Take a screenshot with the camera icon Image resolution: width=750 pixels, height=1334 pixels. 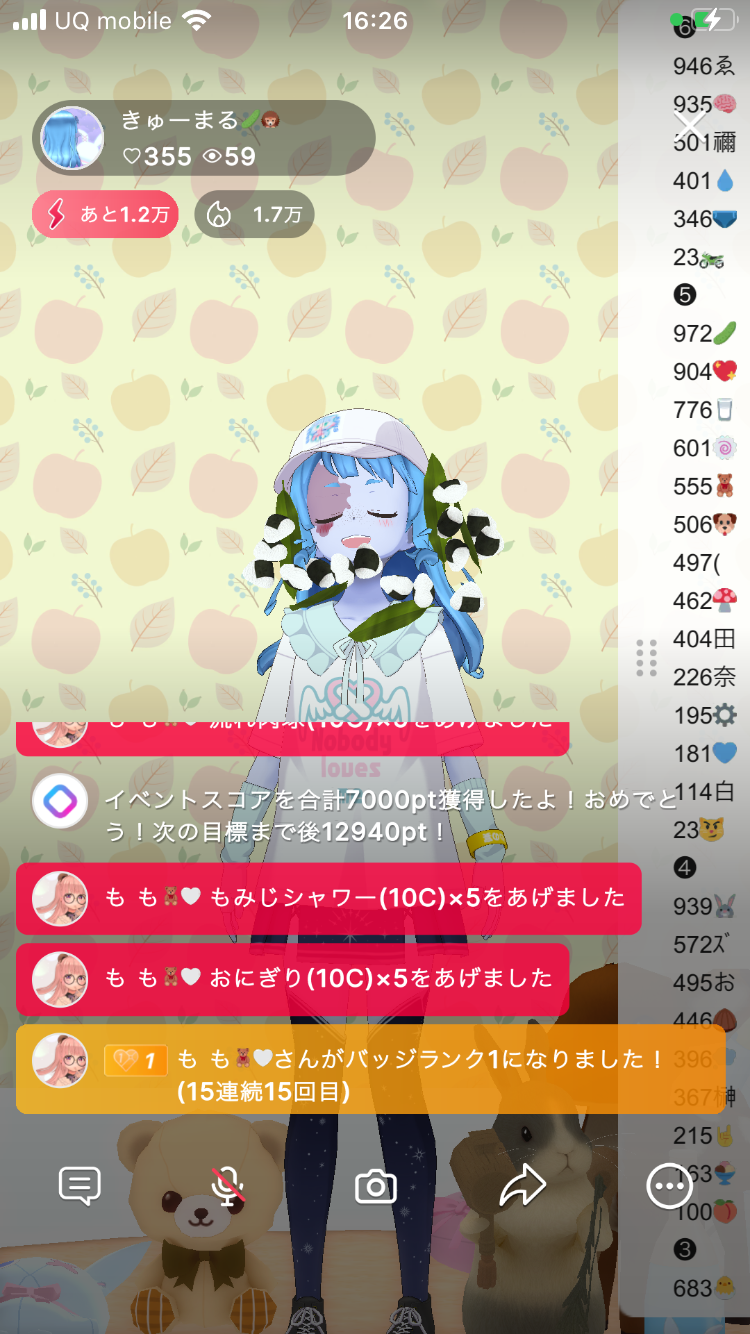coord(376,1187)
